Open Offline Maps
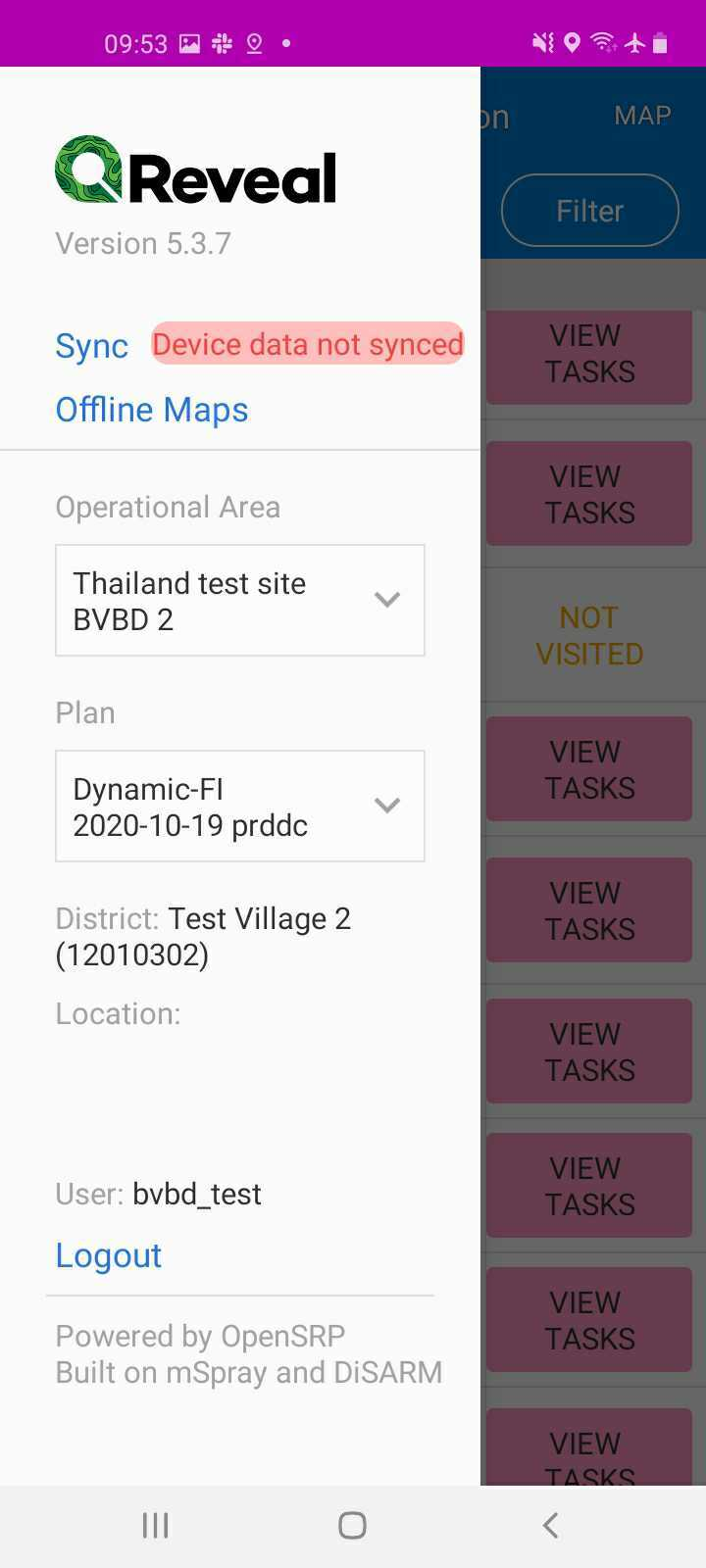This screenshot has height=1568, width=706. pyautogui.click(x=152, y=409)
